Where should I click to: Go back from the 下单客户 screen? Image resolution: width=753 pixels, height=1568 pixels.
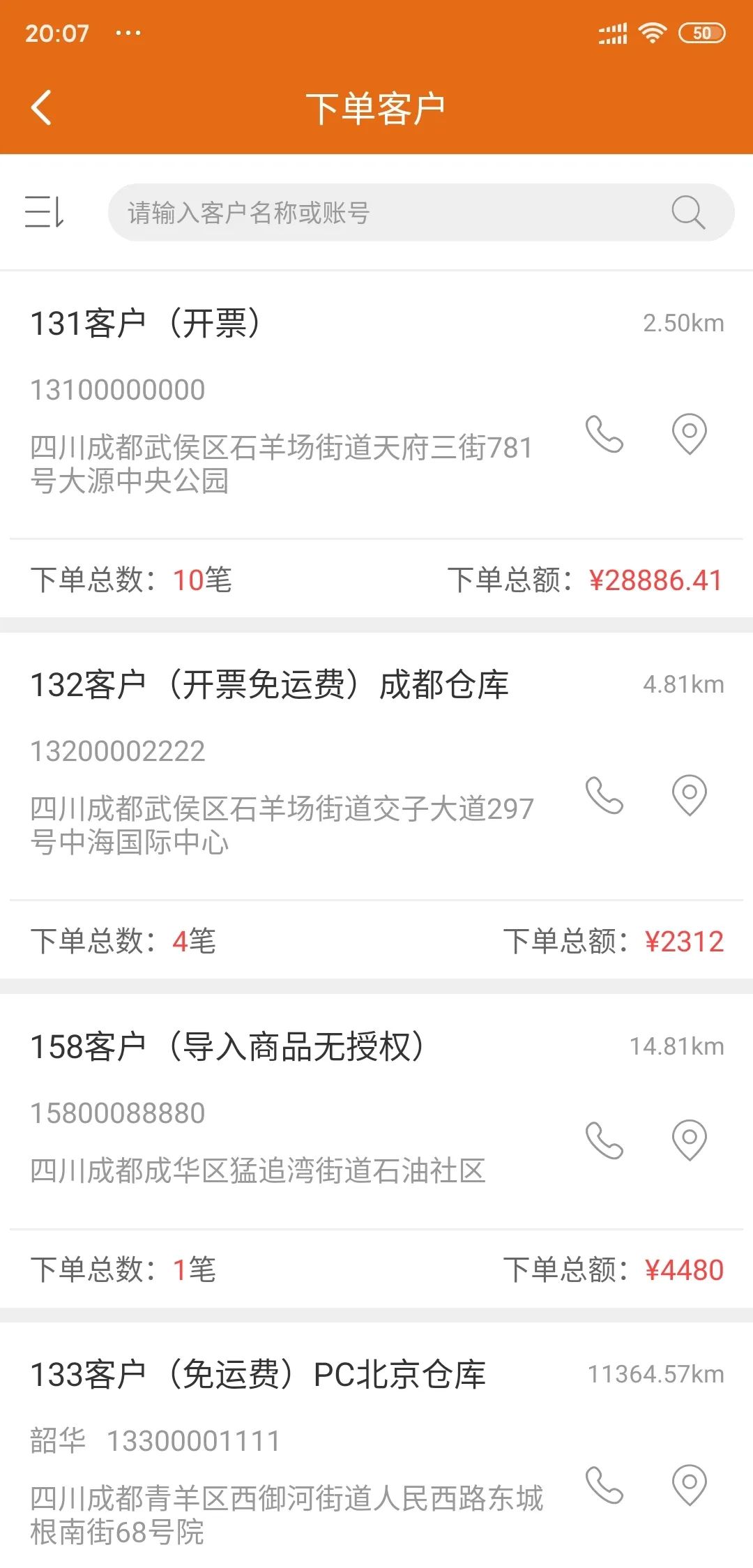[x=42, y=108]
